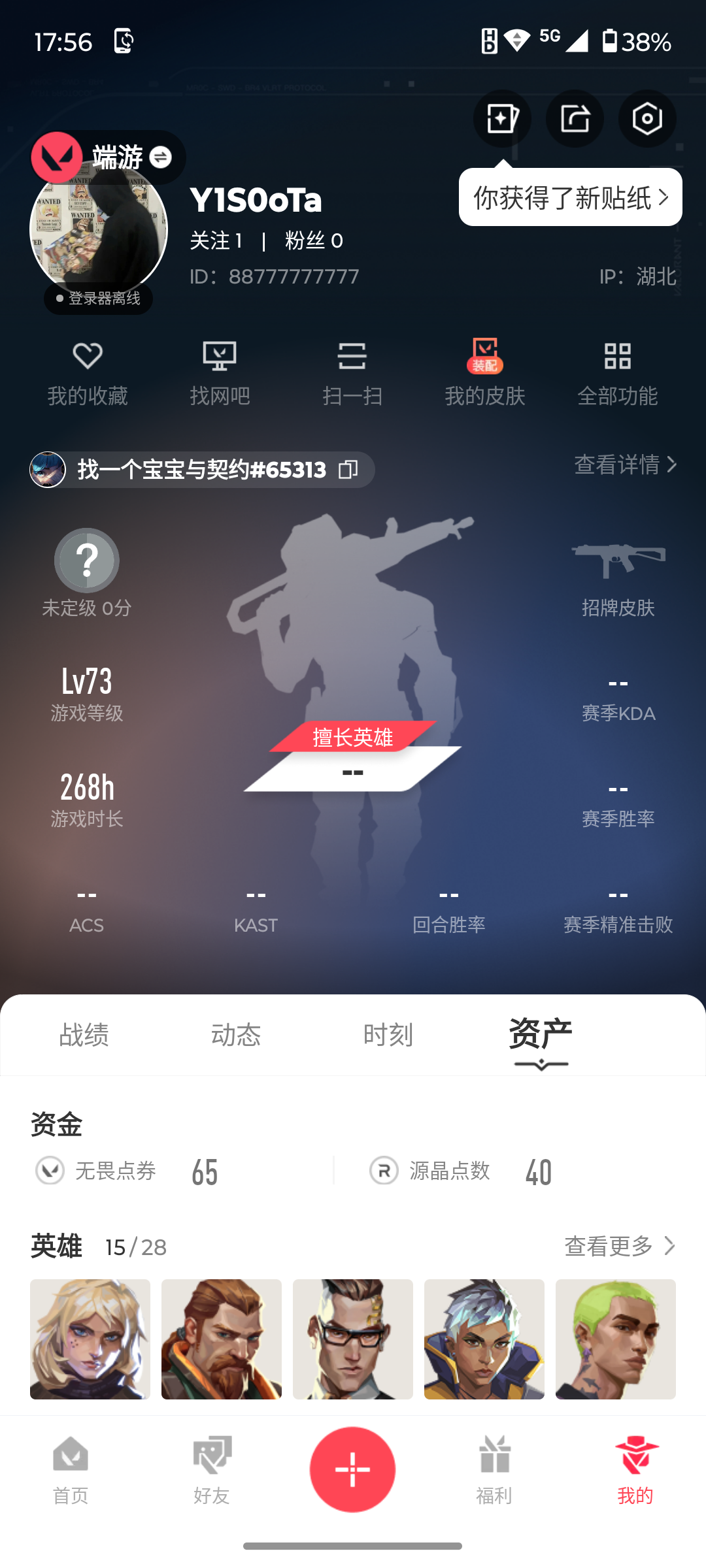Screen dimensions: 706x1568
Task: Copy the game ID 找一个宝宝与契约#65313
Action: click(x=348, y=469)
